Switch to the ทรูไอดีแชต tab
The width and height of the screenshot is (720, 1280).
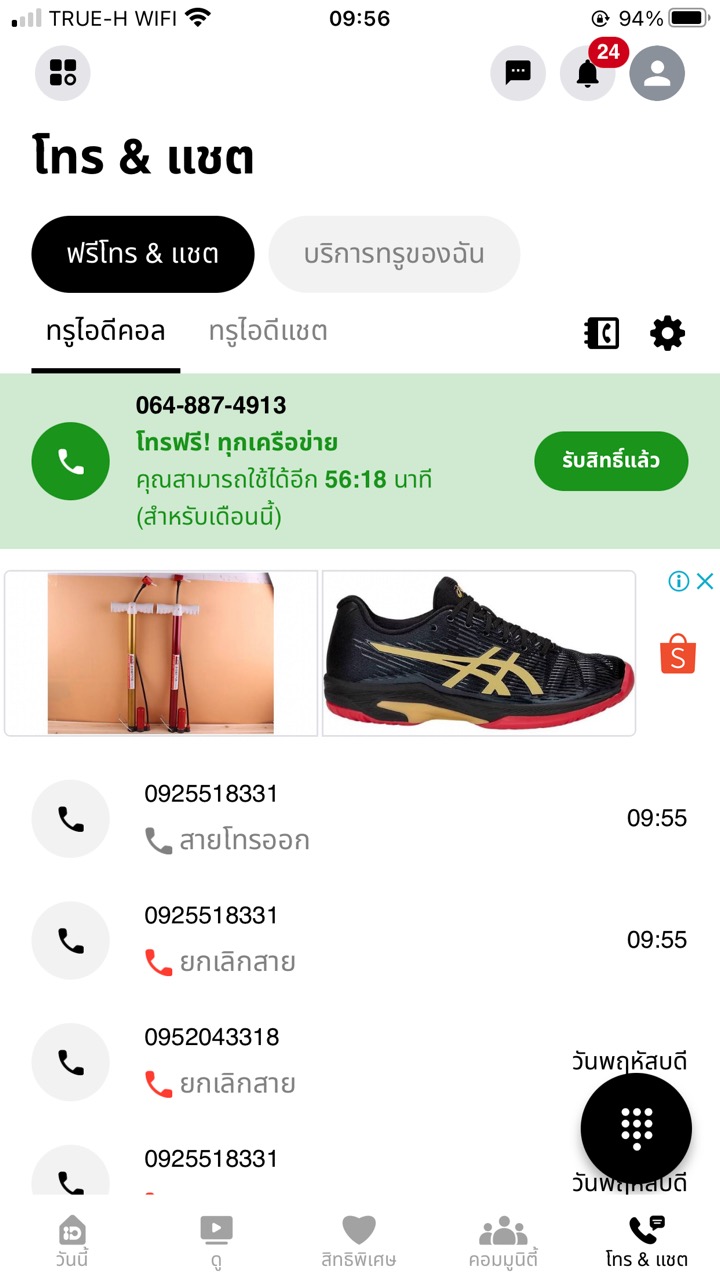pos(267,331)
